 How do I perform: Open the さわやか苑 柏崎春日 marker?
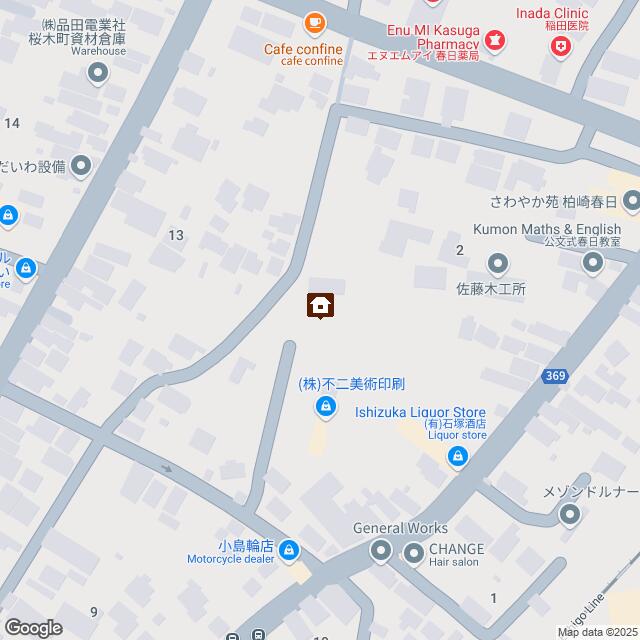click(631, 201)
